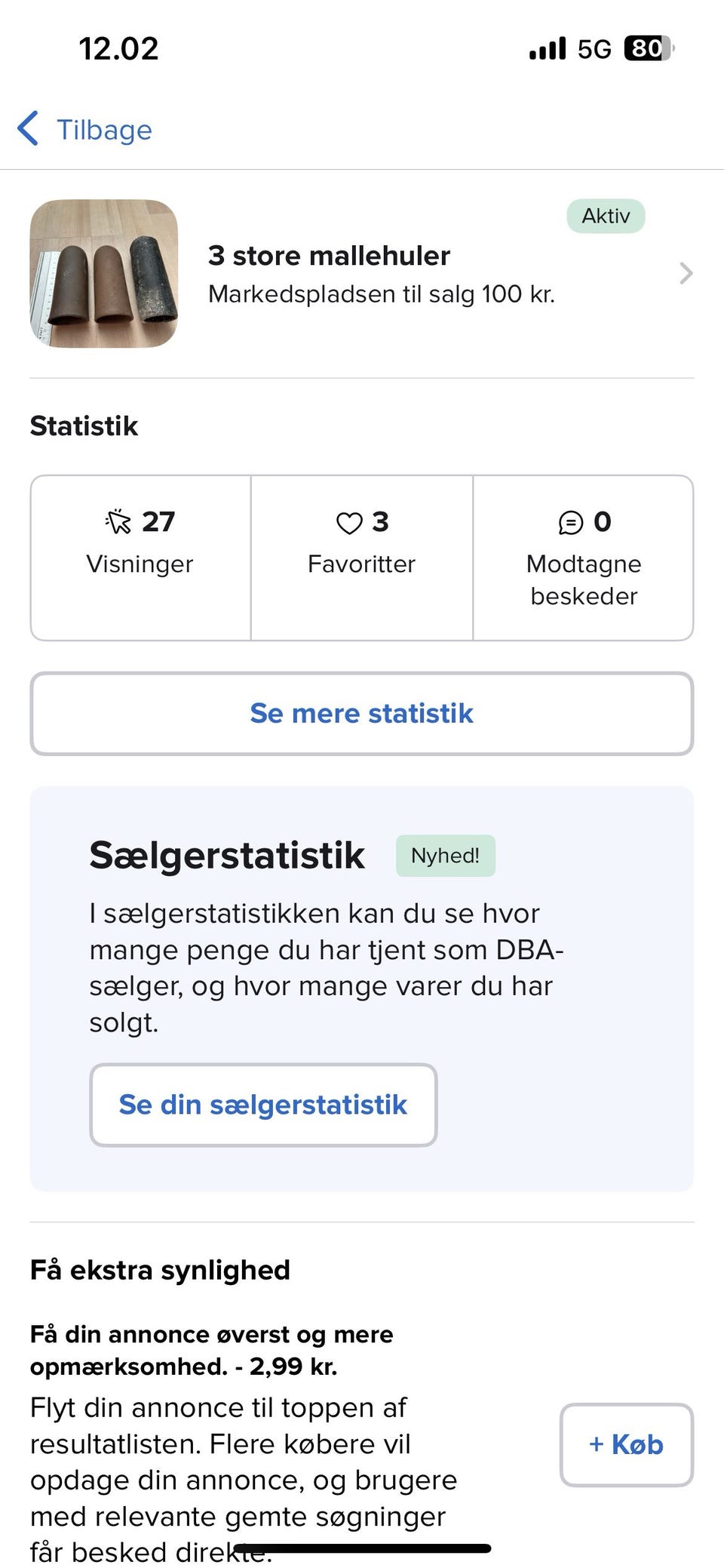
Task: Open Se mere statistik
Action: coord(361,713)
